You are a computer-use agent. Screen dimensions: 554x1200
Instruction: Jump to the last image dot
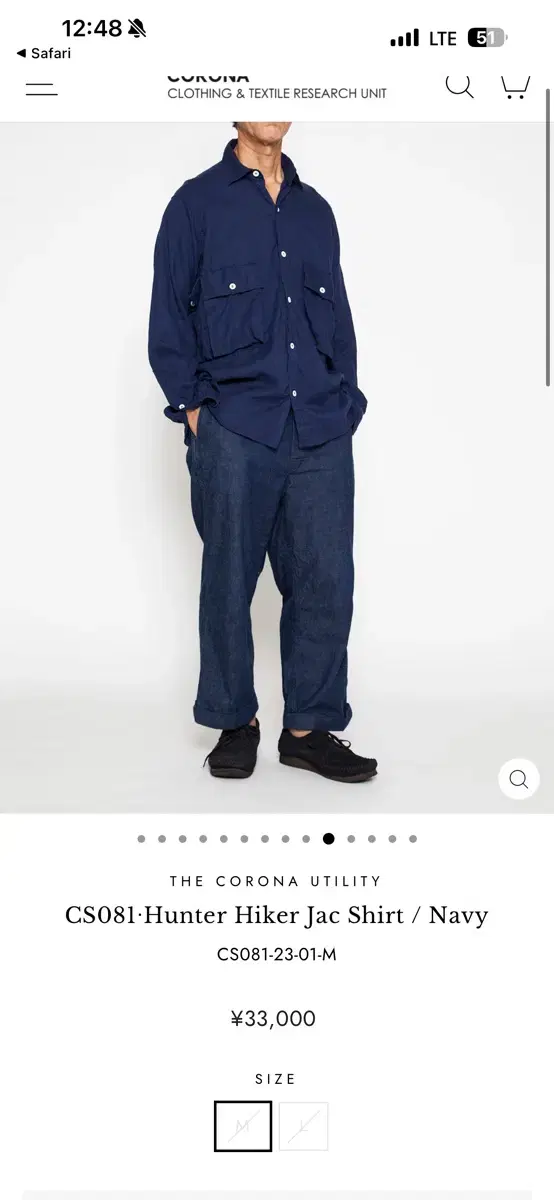point(413,839)
